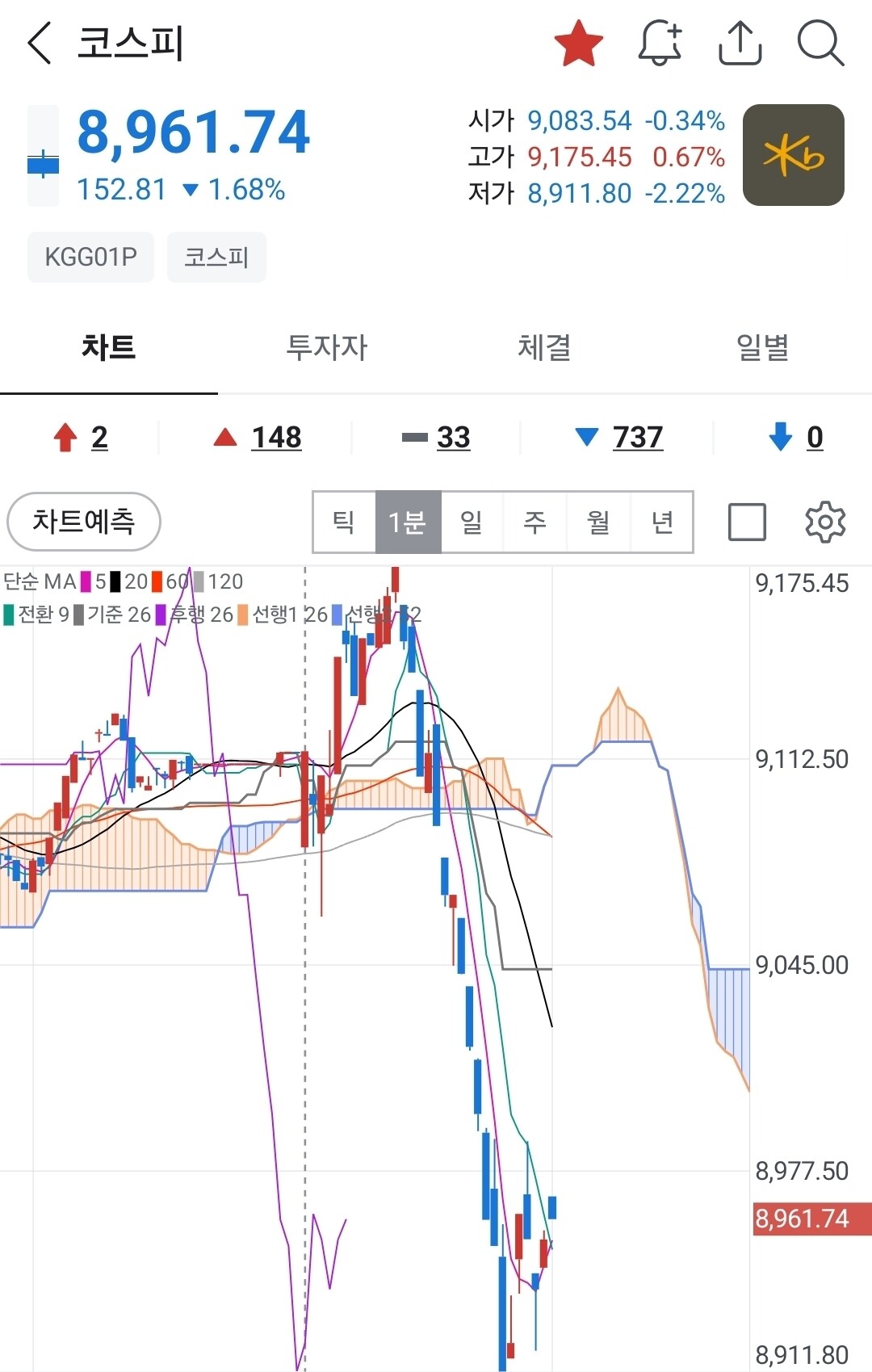Tap the KB logo button
Viewport: 872px width, 1372px height.
click(794, 155)
